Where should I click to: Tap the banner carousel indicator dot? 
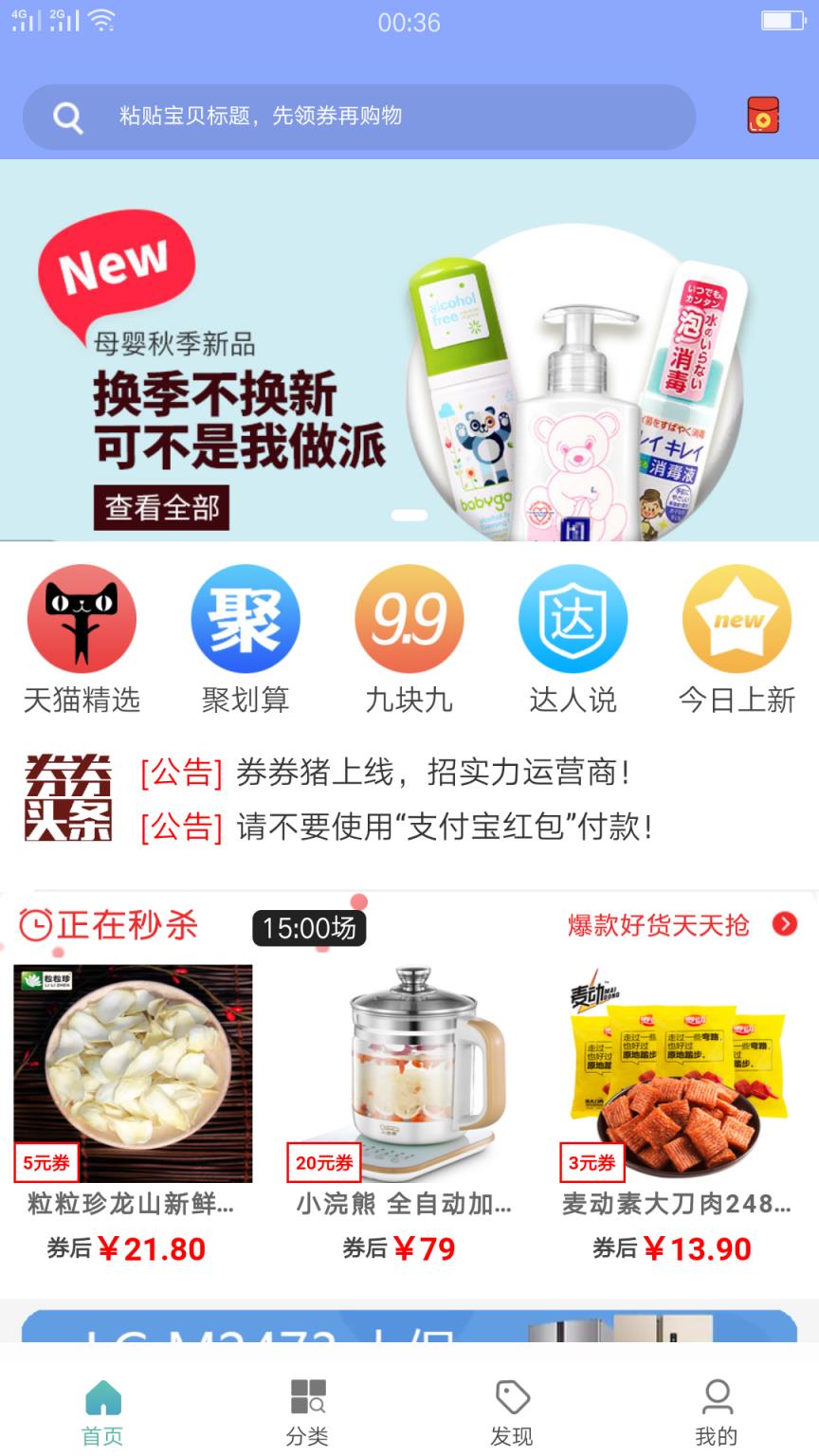409,515
